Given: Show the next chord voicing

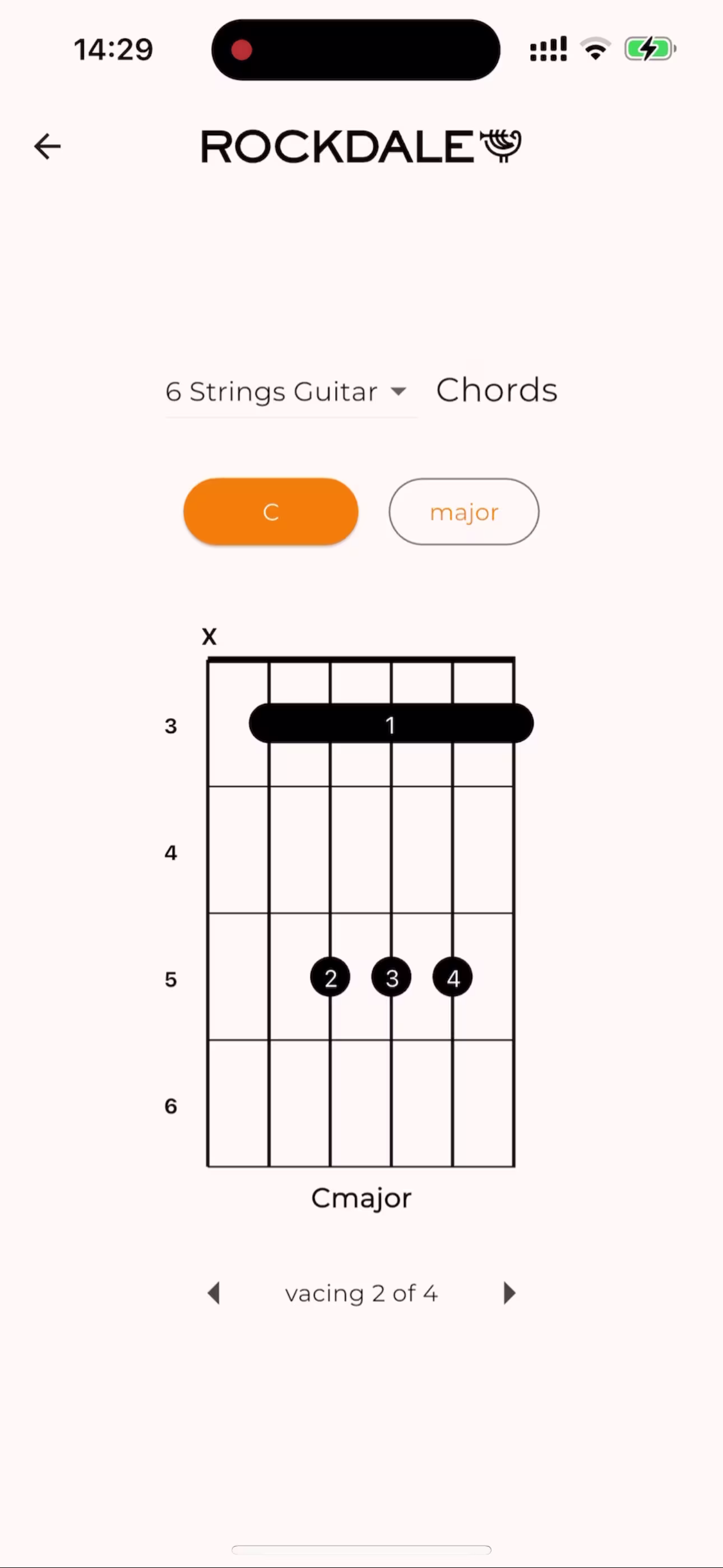Looking at the screenshot, I should click(509, 1293).
